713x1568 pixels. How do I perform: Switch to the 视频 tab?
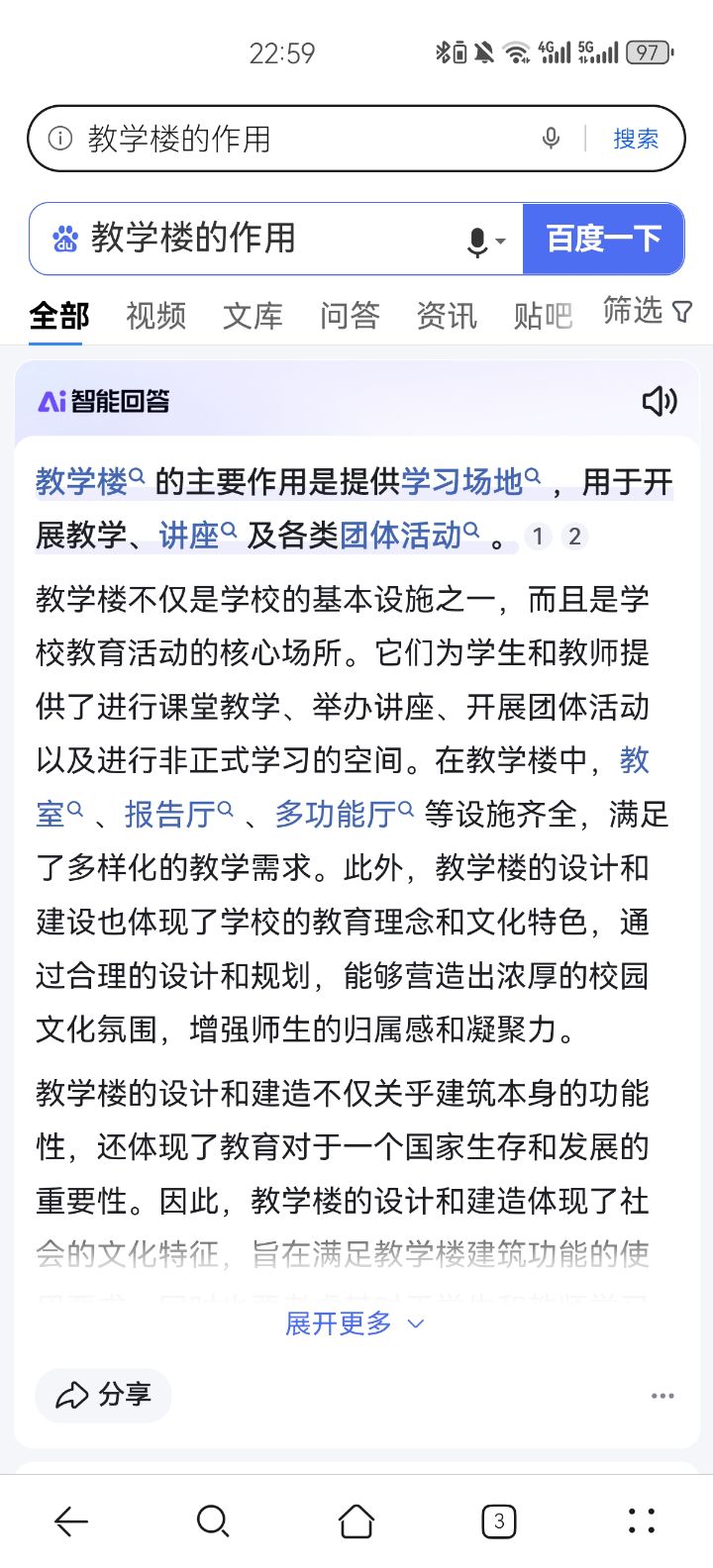(155, 316)
